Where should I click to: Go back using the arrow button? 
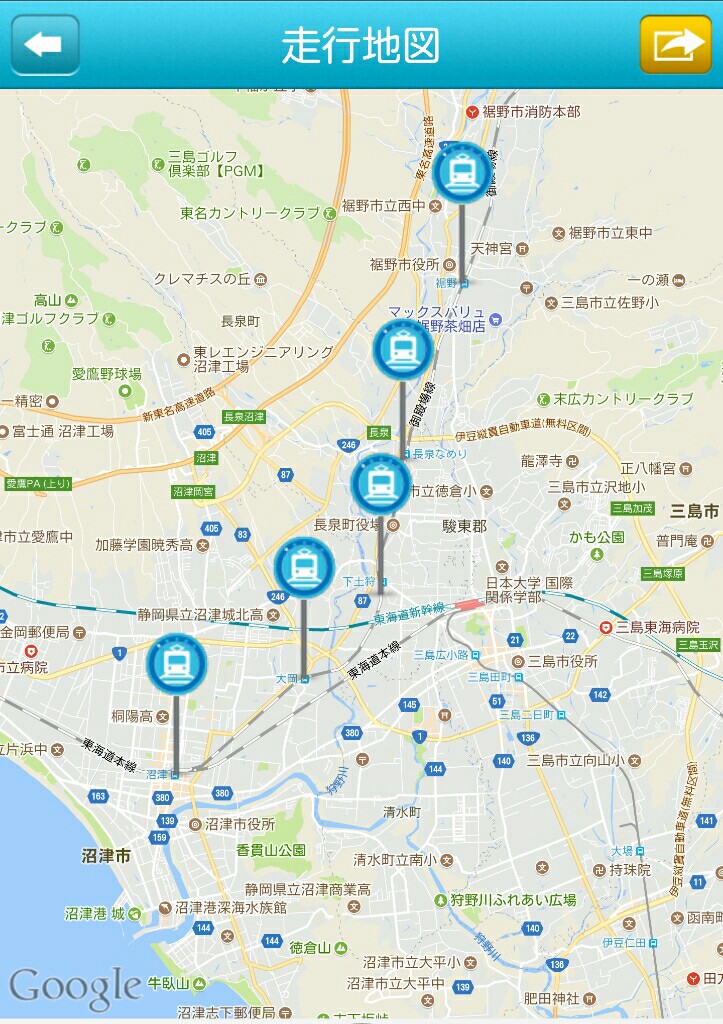(45, 45)
